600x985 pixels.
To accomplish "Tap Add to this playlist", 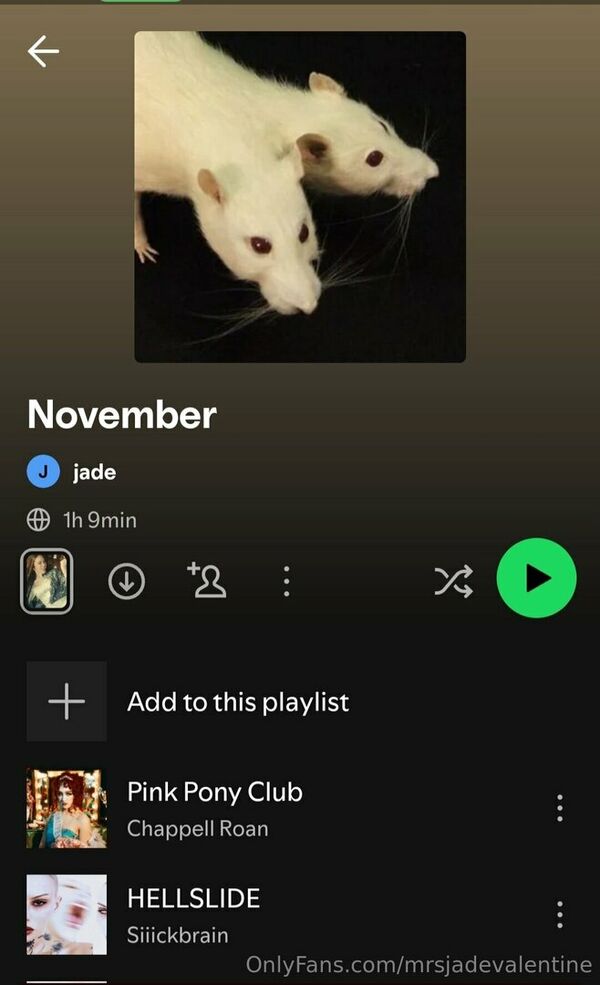I will point(188,701).
